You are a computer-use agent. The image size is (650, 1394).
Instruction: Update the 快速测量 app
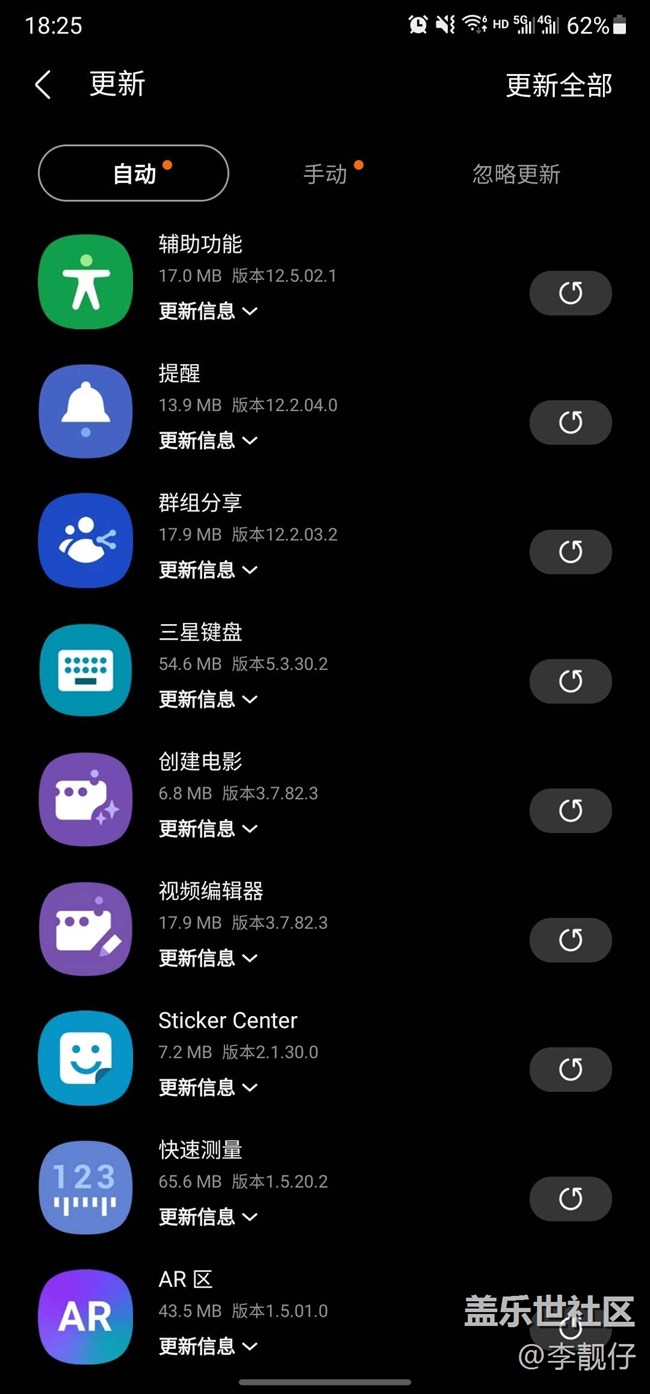(570, 1199)
